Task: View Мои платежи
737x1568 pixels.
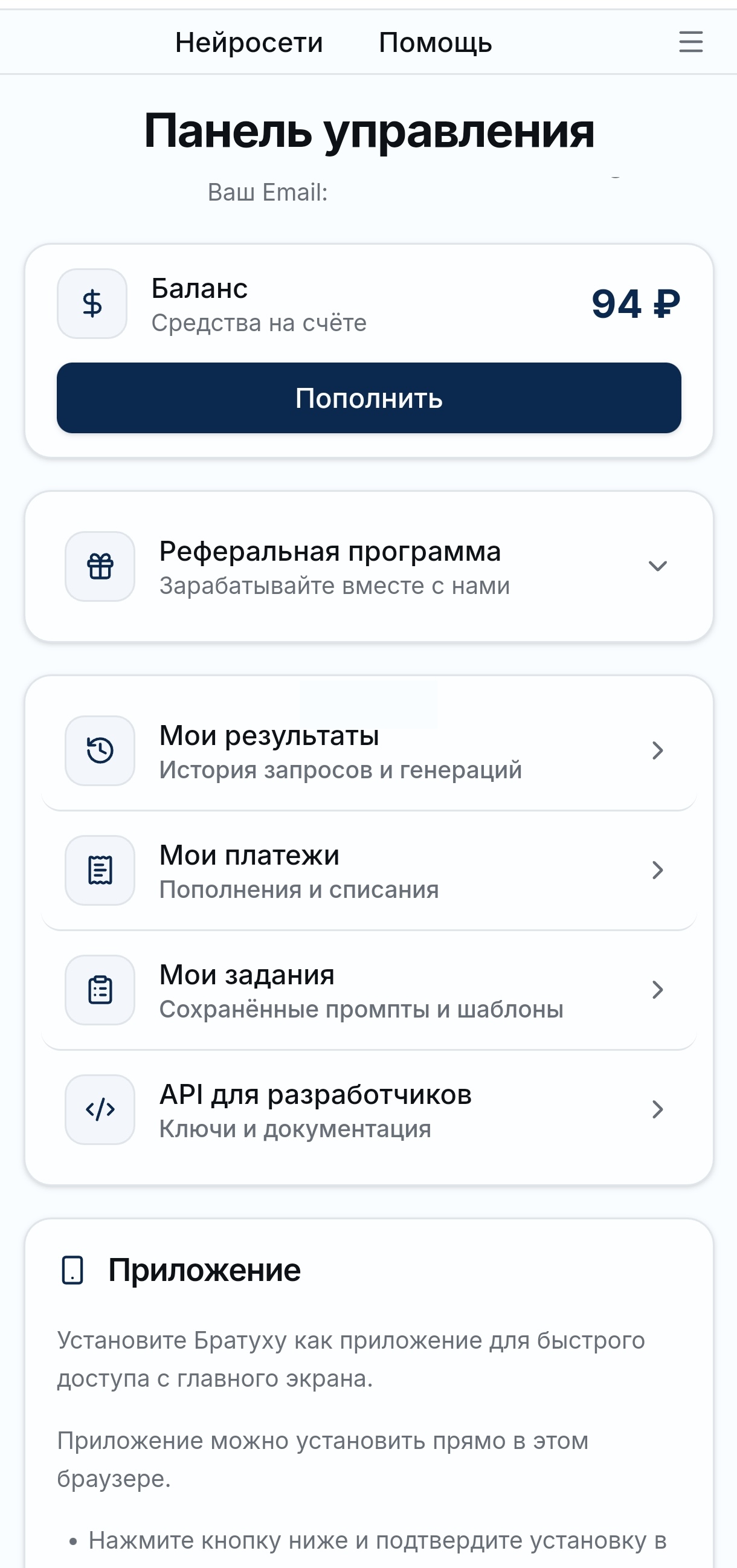Action: [x=369, y=871]
